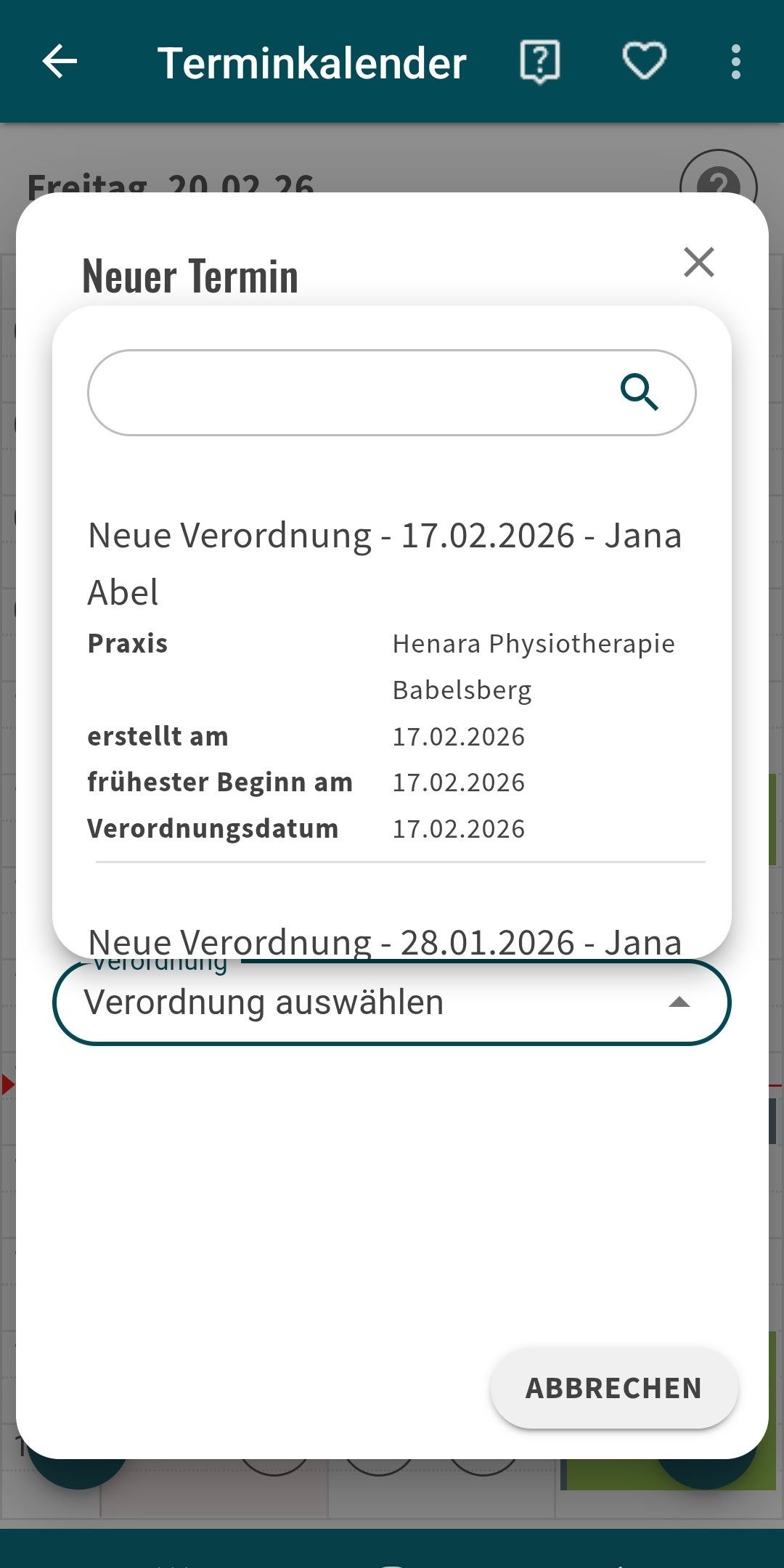Go back using the app bar arrow
This screenshot has height=1568, width=784.
tap(60, 62)
